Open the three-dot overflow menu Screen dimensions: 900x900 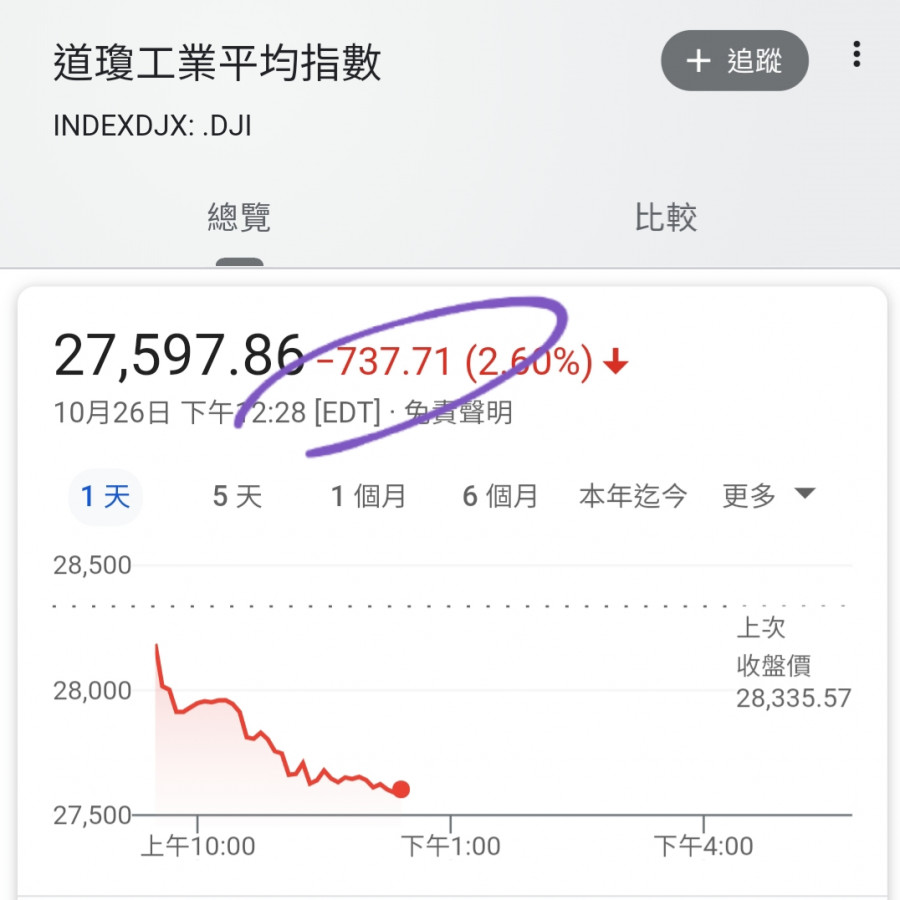(x=856, y=55)
